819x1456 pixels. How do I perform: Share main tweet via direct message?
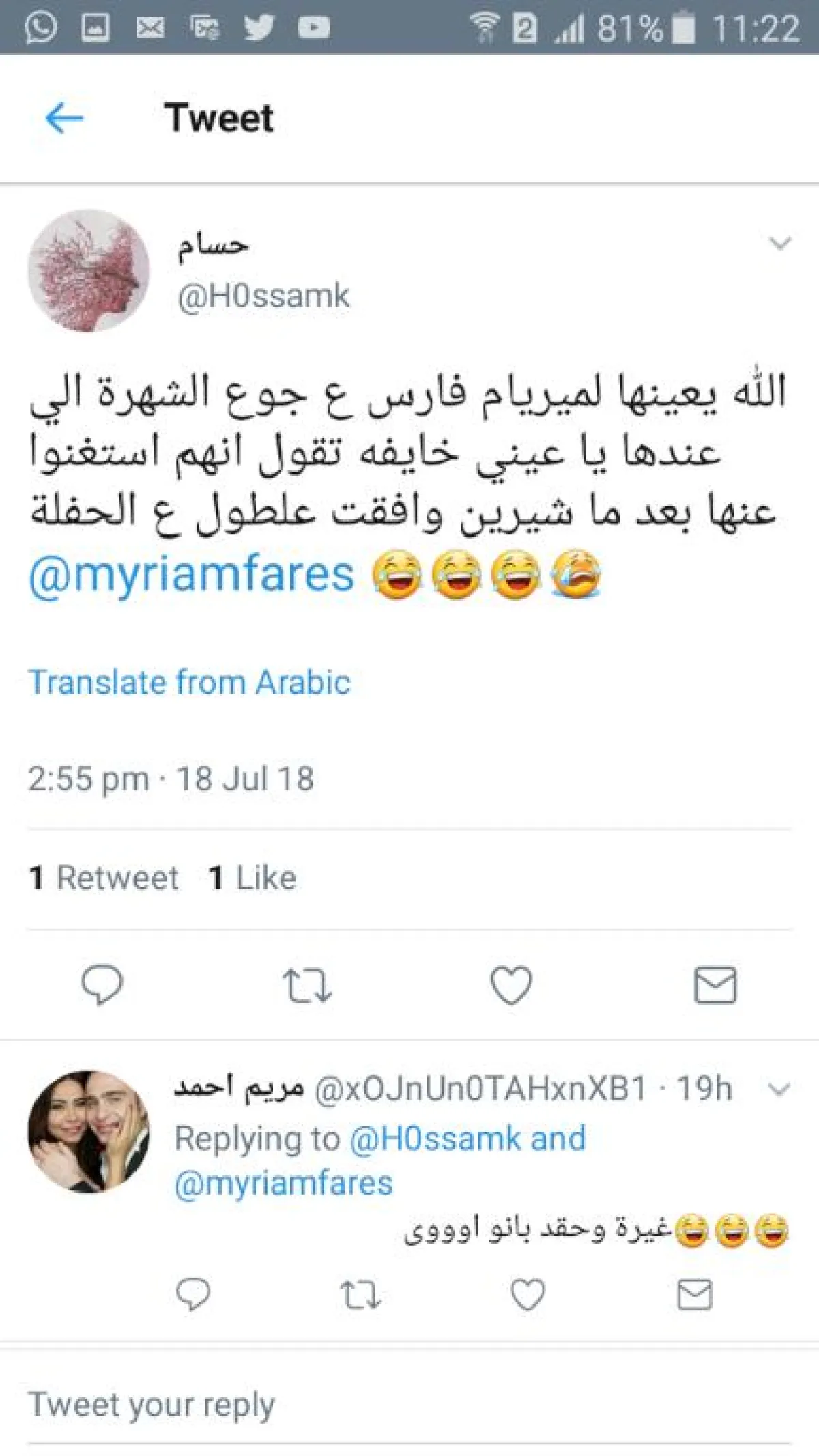tap(715, 985)
